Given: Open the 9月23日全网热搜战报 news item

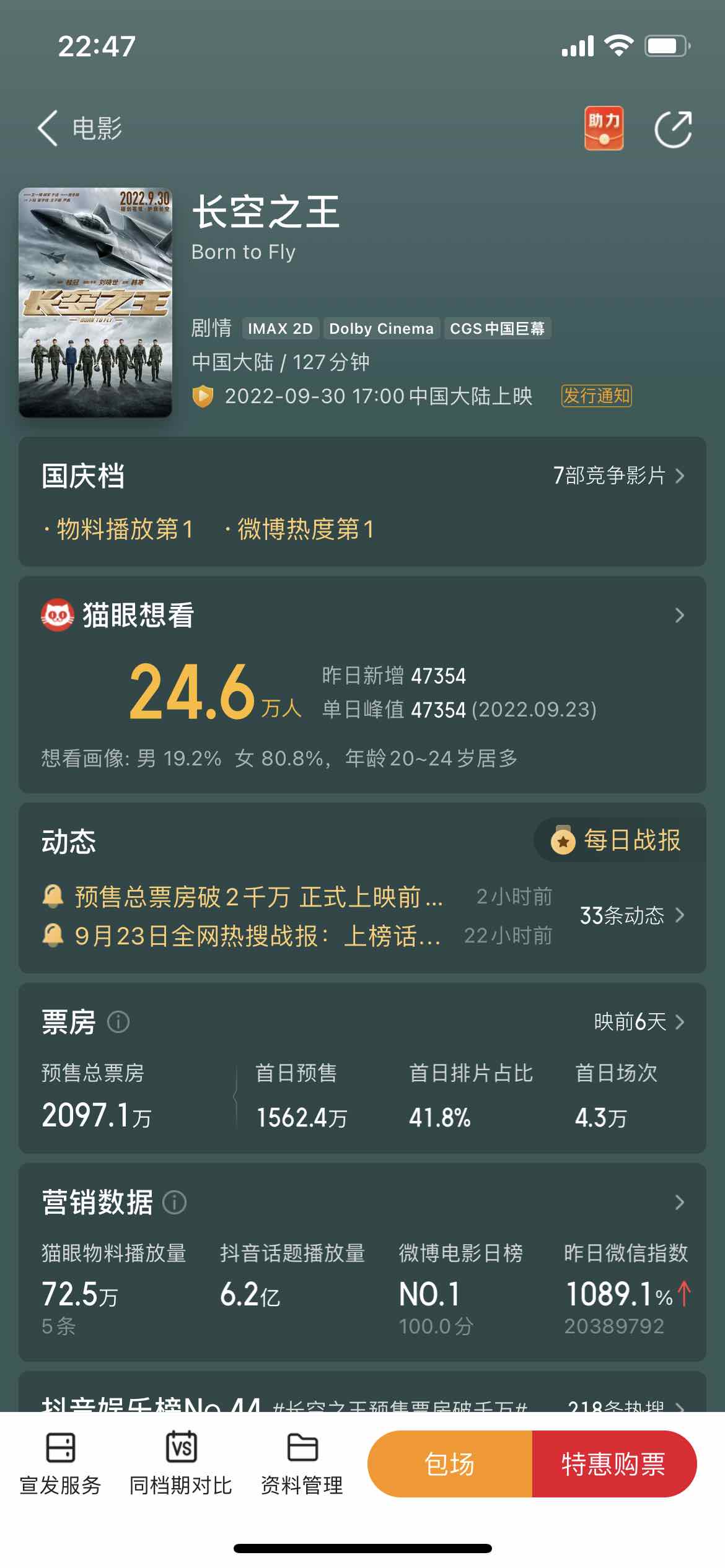Looking at the screenshot, I should click(257, 936).
